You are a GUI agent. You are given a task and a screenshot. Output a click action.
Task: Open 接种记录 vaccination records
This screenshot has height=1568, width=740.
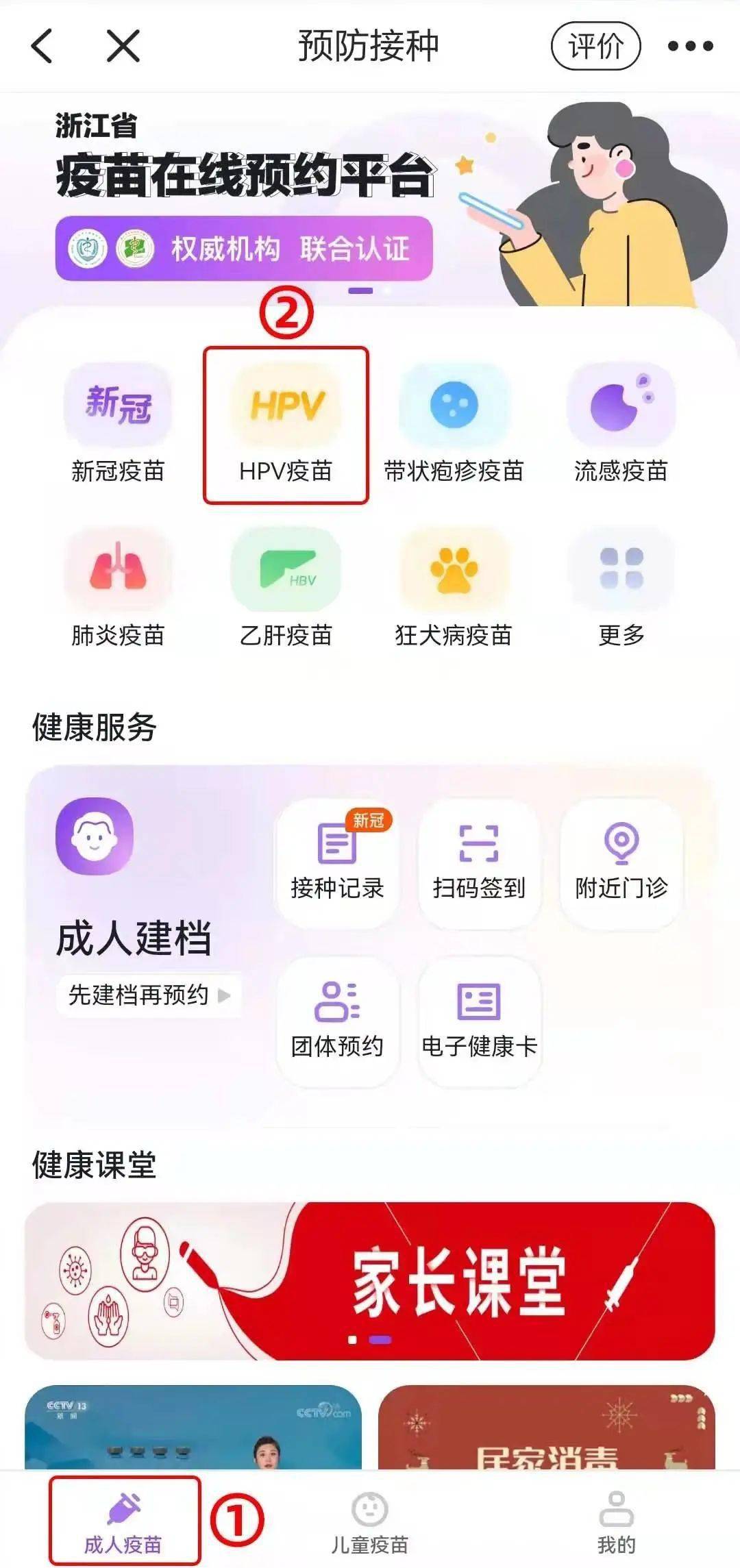[x=337, y=856]
